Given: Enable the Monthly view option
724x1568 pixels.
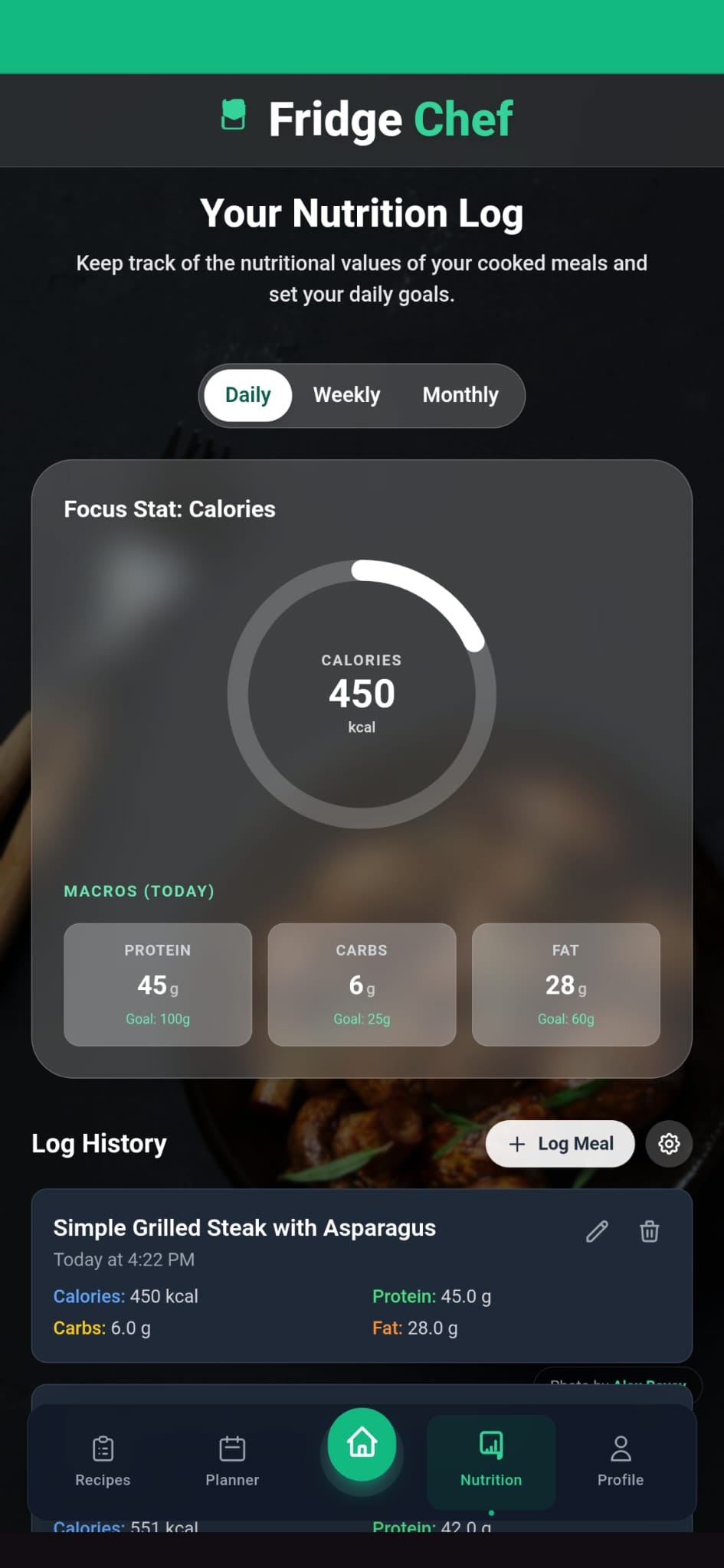Looking at the screenshot, I should point(460,395).
